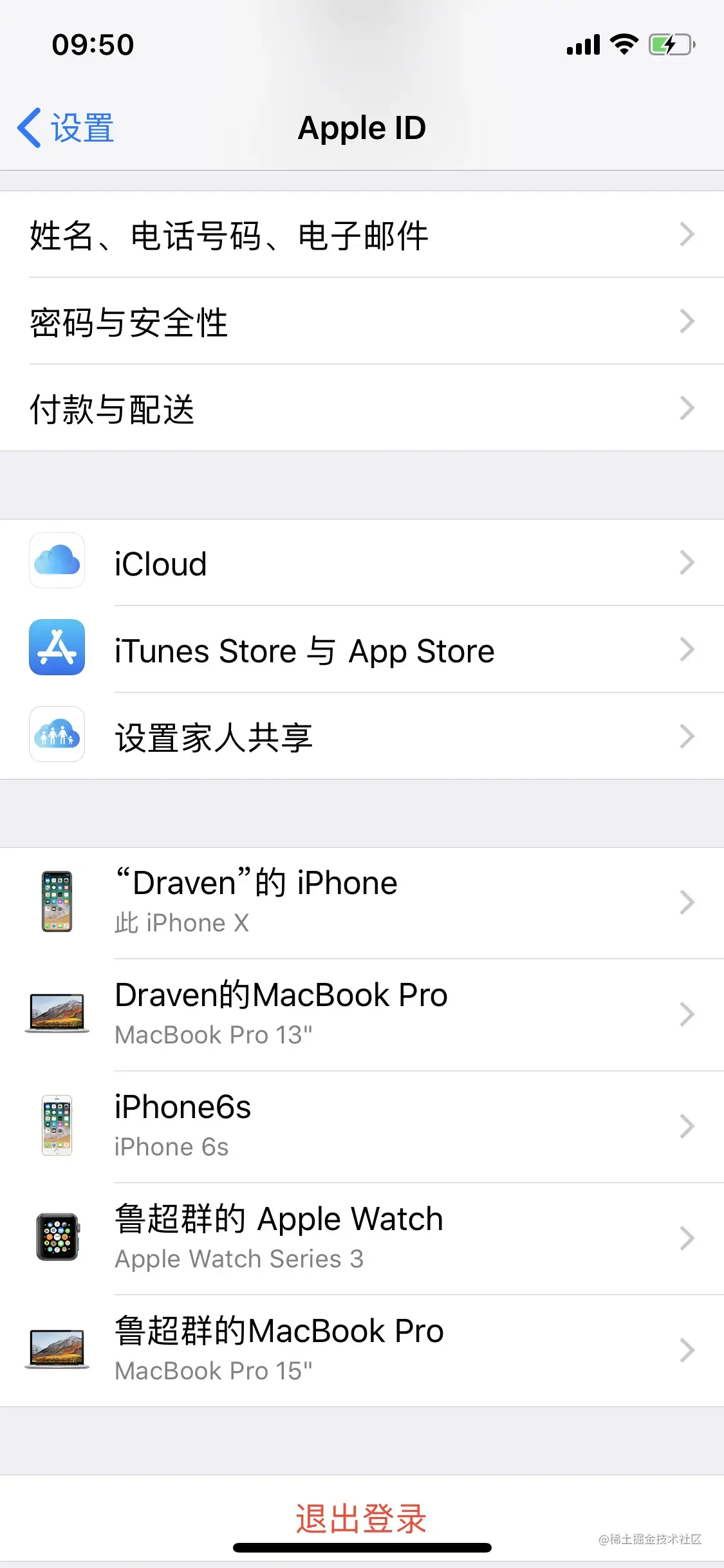Select the iPhone 6s device icon
This screenshot has height=1568, width=724.
pyautogui.click(x=57, y=1125)
